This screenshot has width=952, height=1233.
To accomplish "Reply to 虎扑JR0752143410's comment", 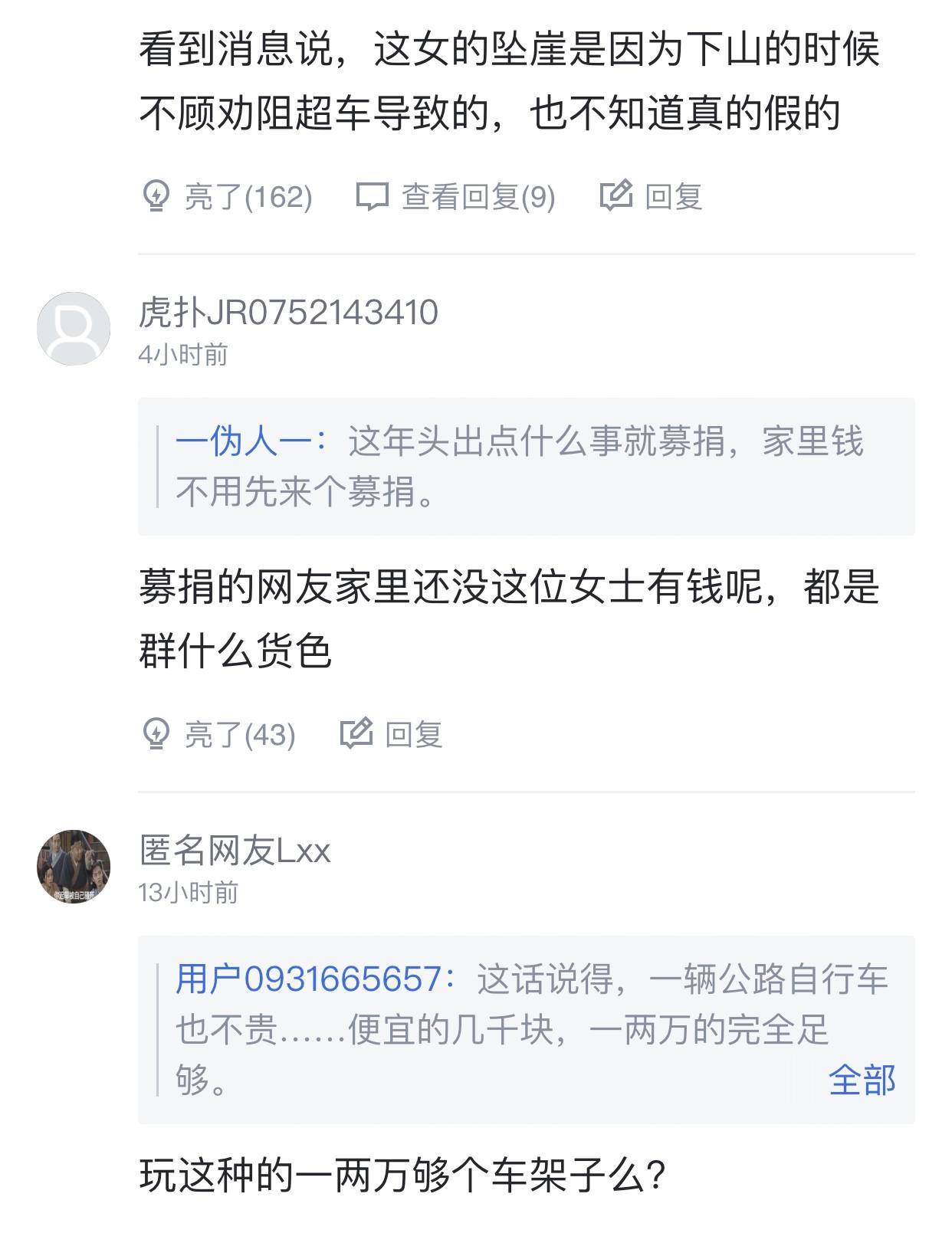I will [x=392, y=734].
